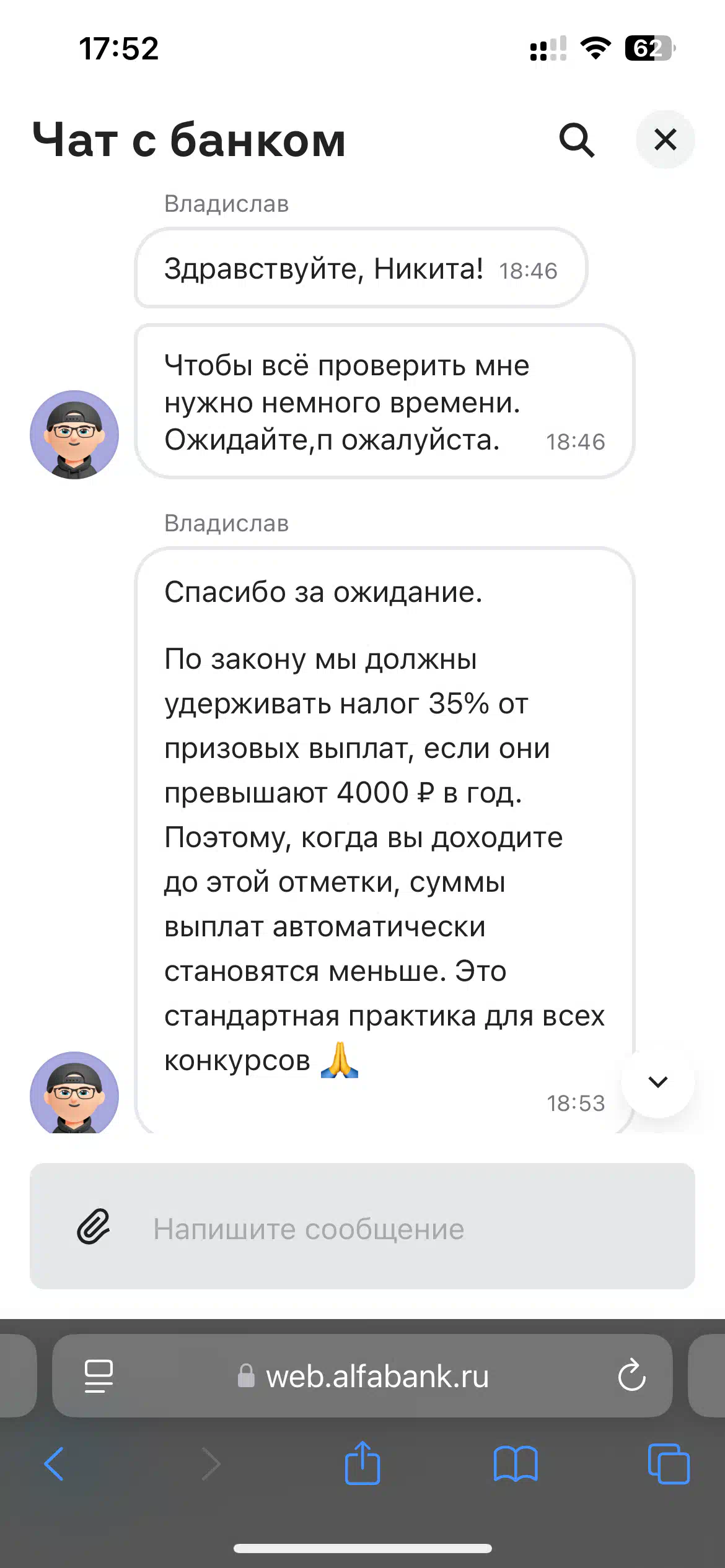Share the current page from Safari
Image resolution: width=725 pixels, height=1568 pixels.
362,1463
